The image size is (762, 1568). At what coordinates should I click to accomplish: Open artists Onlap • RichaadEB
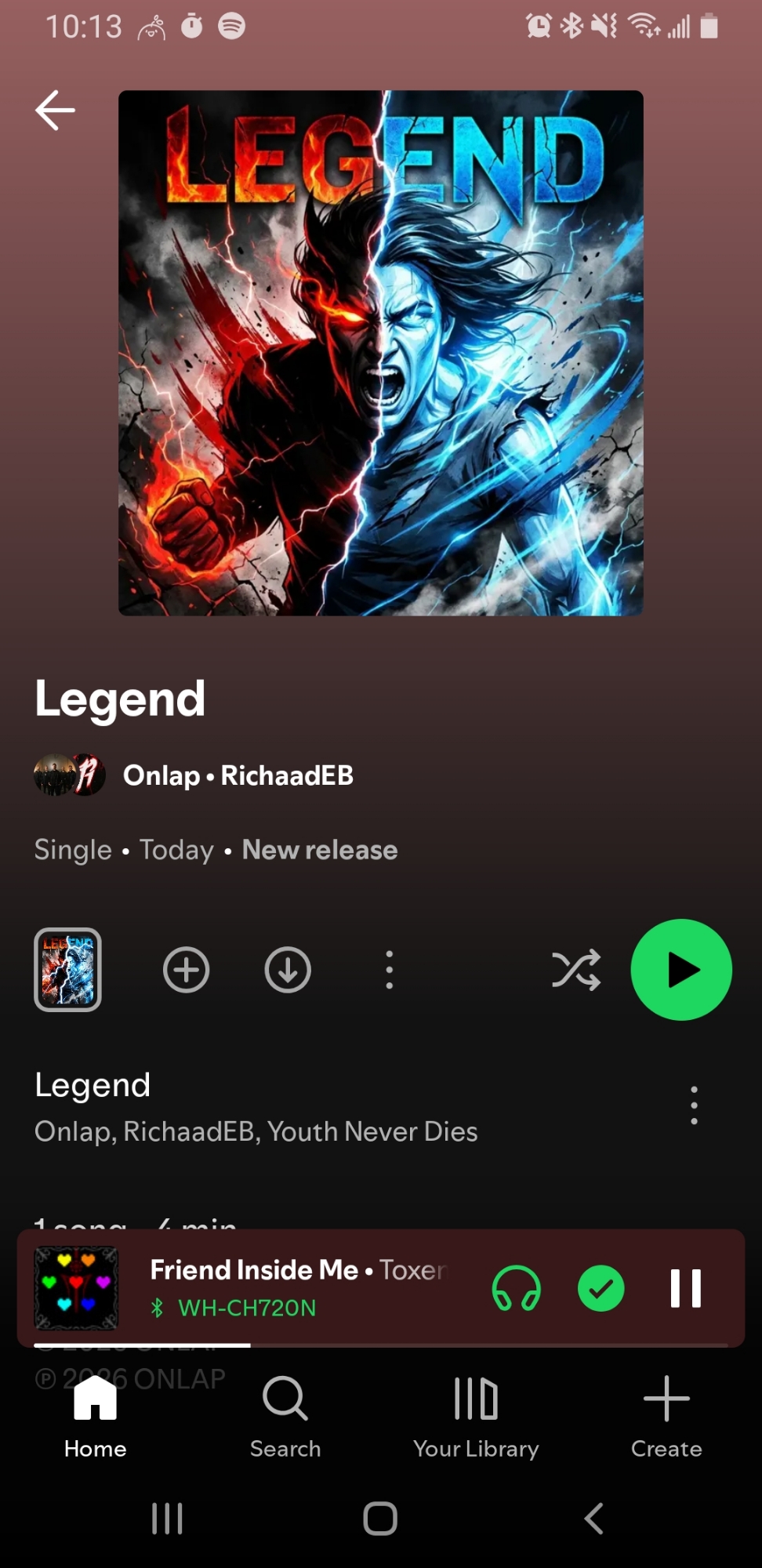[x=238, y=775]
